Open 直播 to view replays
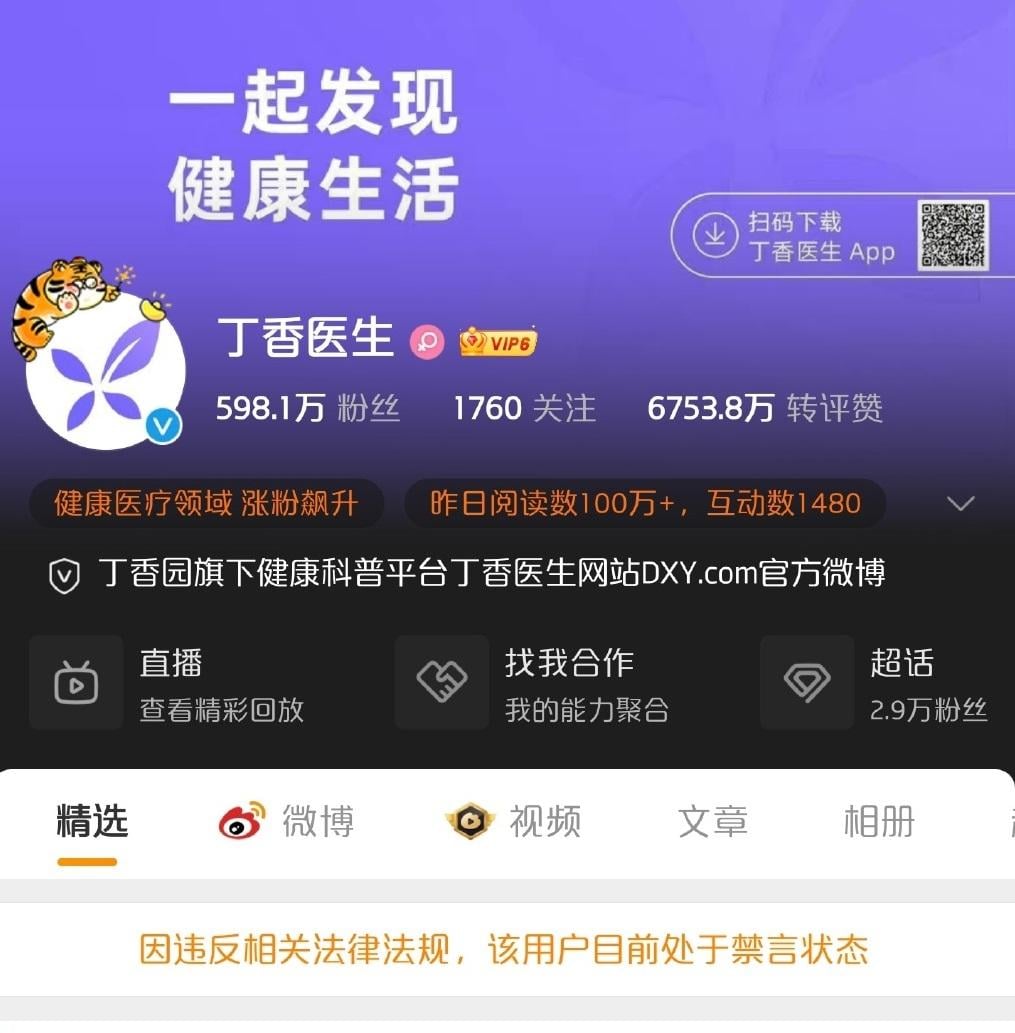1015x1033 pixels. [x=170, y=683]
